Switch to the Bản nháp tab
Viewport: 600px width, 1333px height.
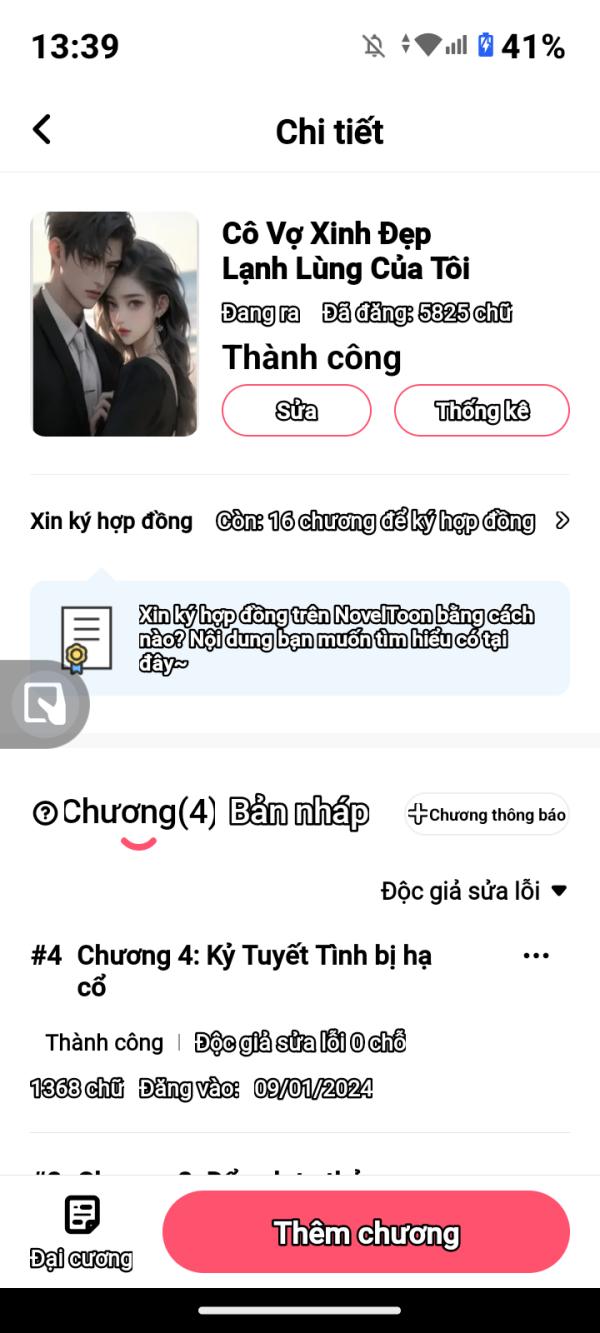(x=299, y=813)
